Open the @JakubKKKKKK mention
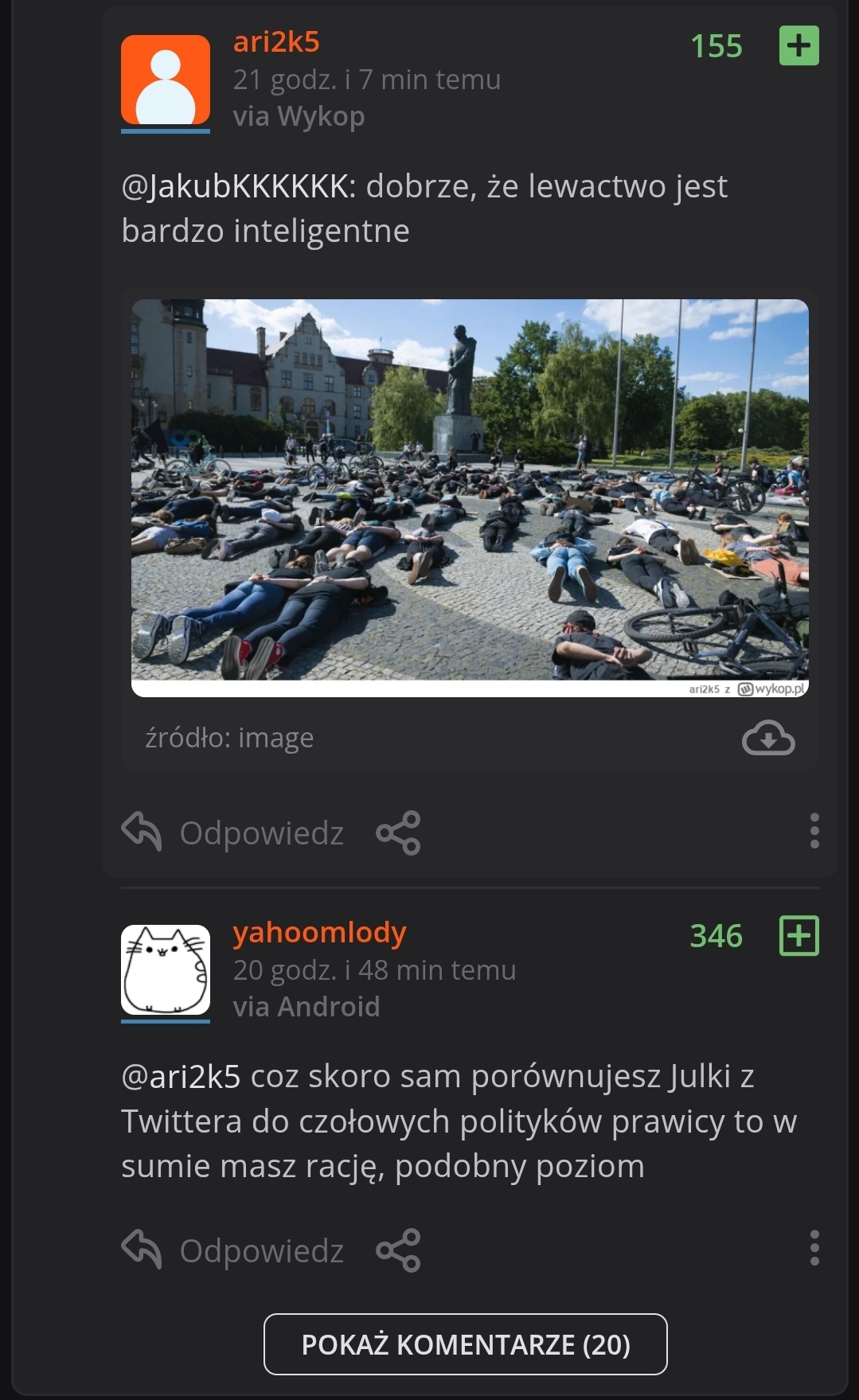This screenshot has width=859, height=1400. [234, 186]
